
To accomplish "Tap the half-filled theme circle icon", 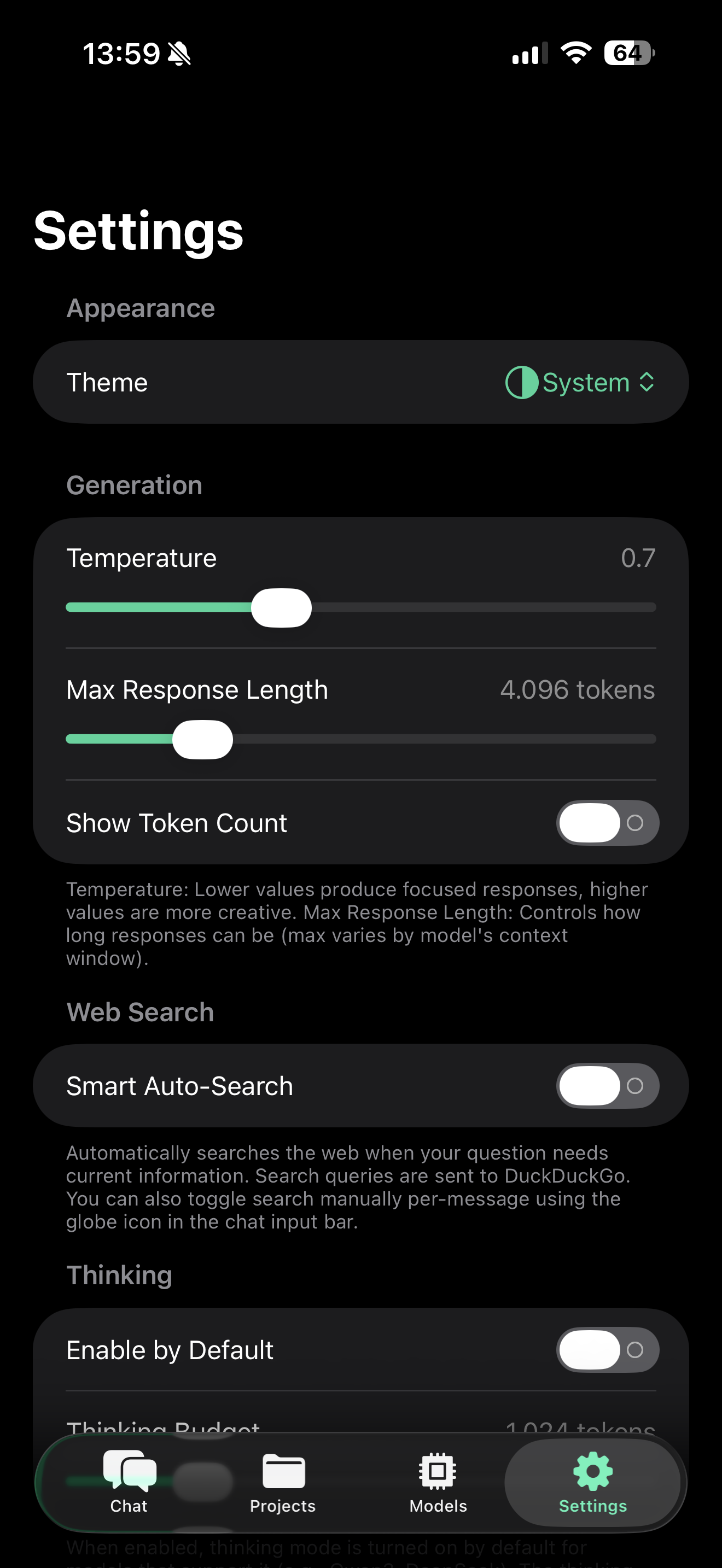I will [522, 382].
